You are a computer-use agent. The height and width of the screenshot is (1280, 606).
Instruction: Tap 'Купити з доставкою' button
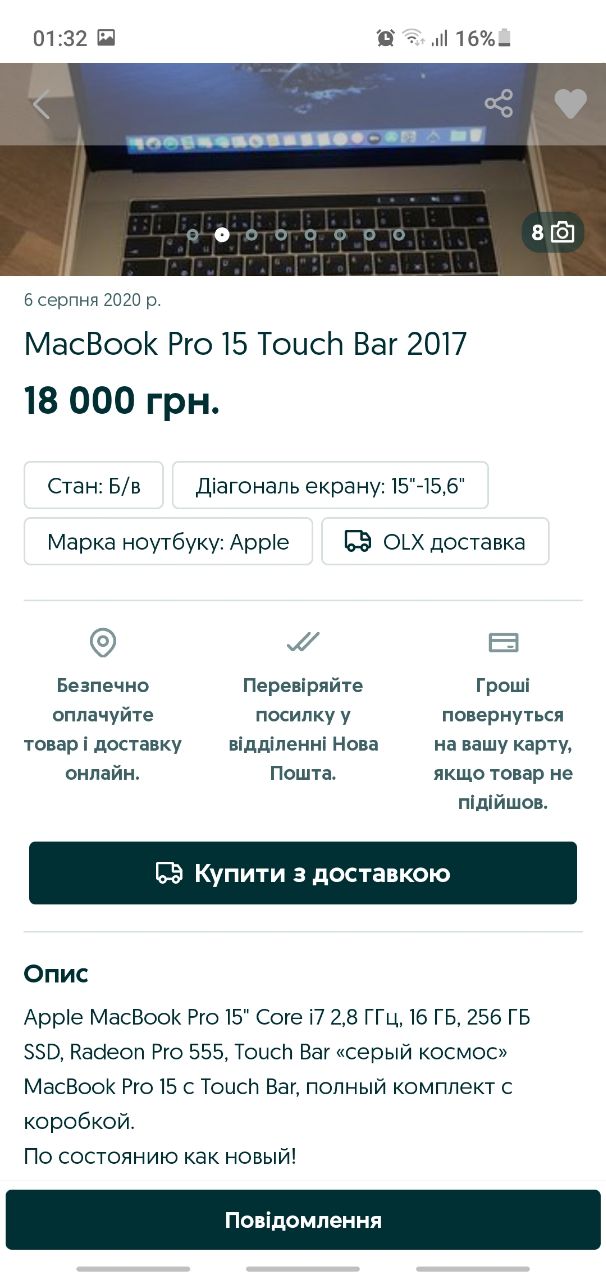pyautogui.click(x=303, y=873)
